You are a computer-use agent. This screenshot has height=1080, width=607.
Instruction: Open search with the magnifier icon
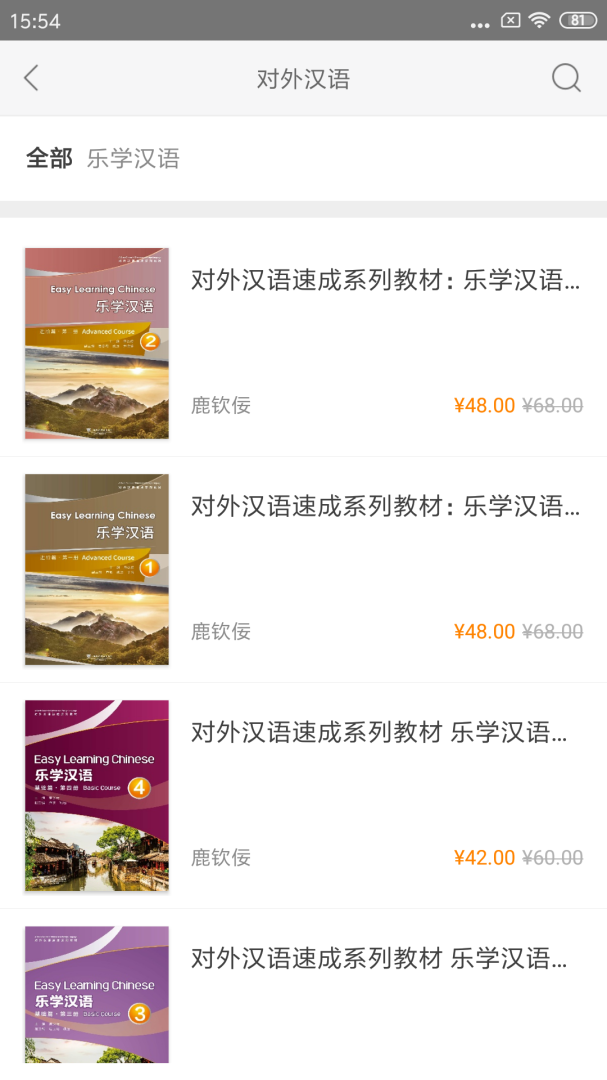566,78
